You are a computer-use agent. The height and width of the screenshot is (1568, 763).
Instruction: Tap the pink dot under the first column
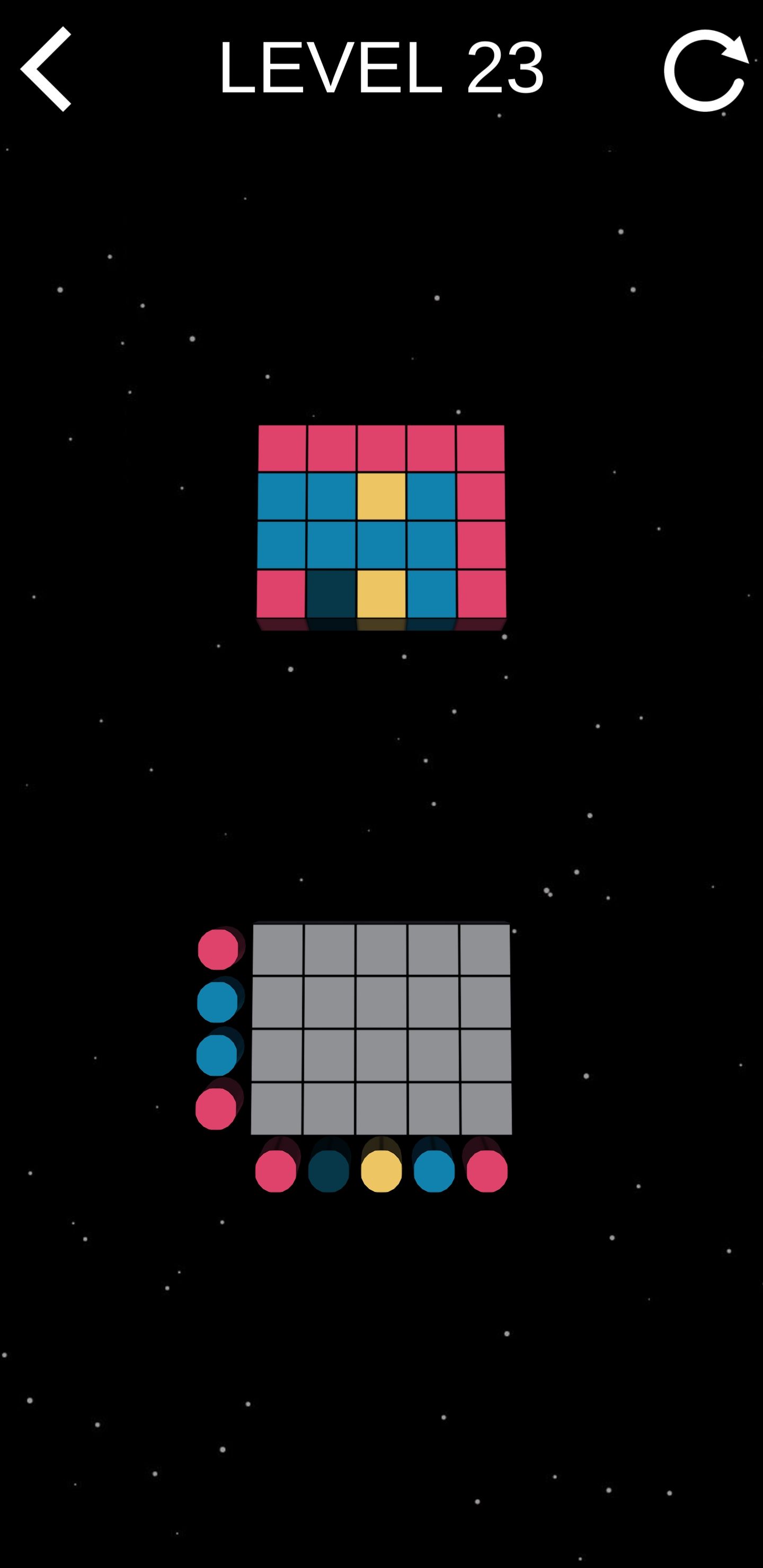click(275, 1171)
